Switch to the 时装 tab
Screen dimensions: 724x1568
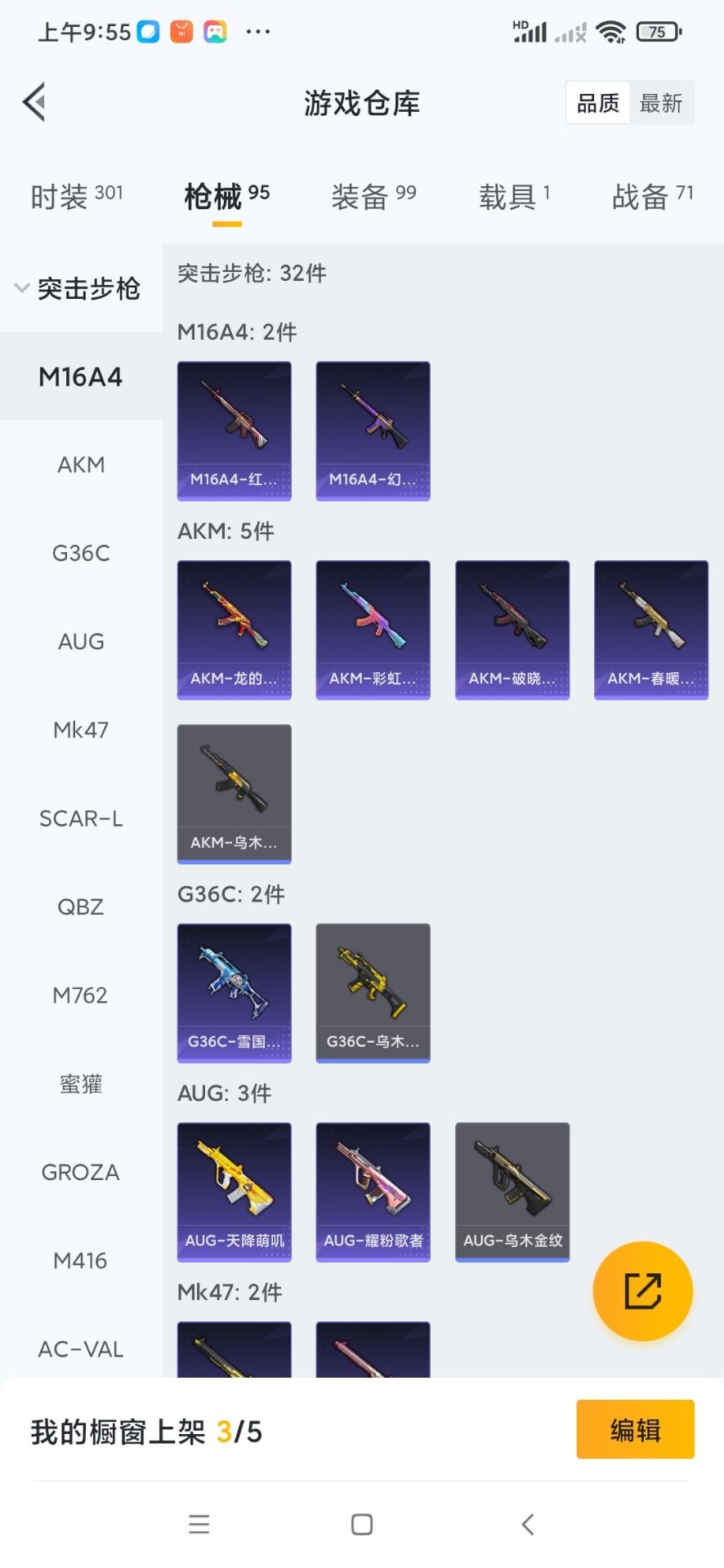pos(76,196)
